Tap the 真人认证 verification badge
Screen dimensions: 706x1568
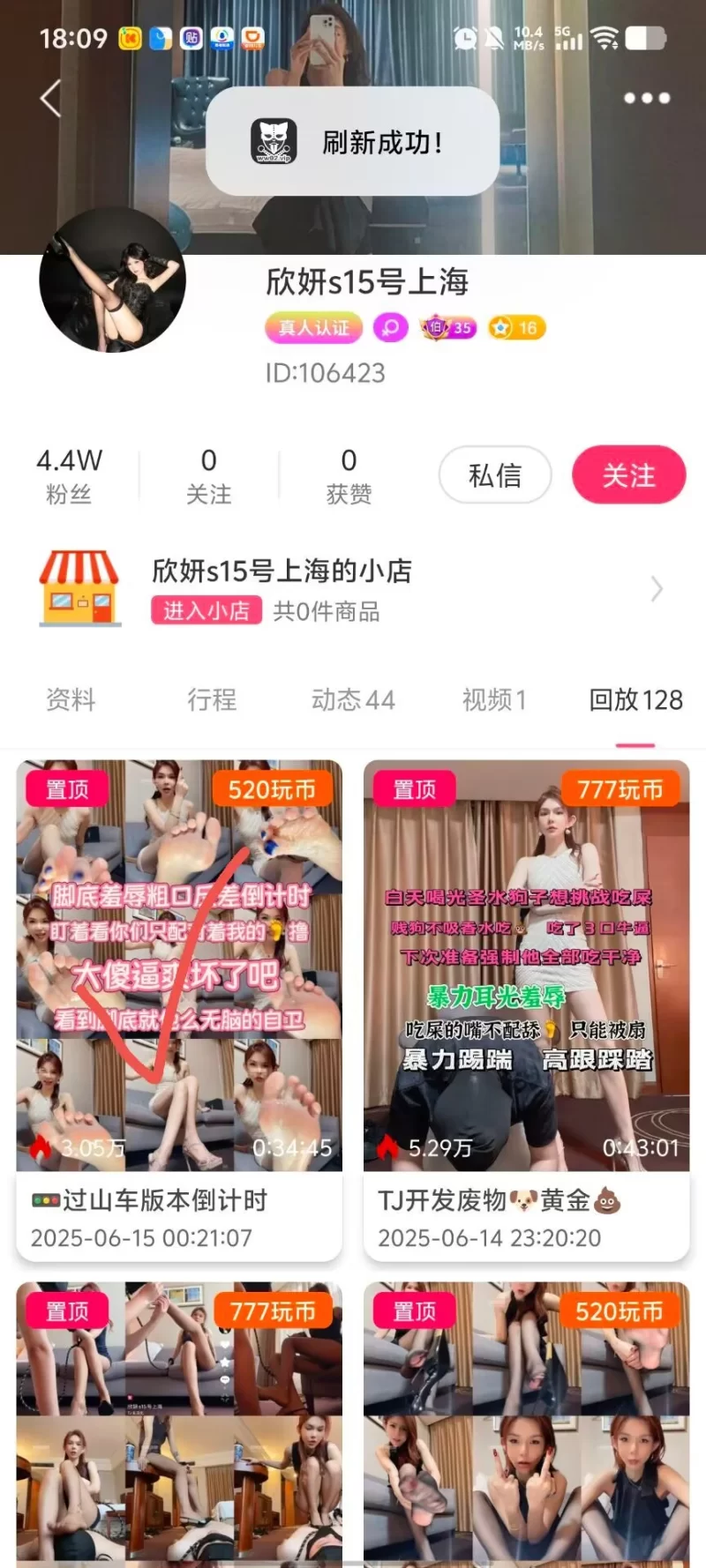314,328
